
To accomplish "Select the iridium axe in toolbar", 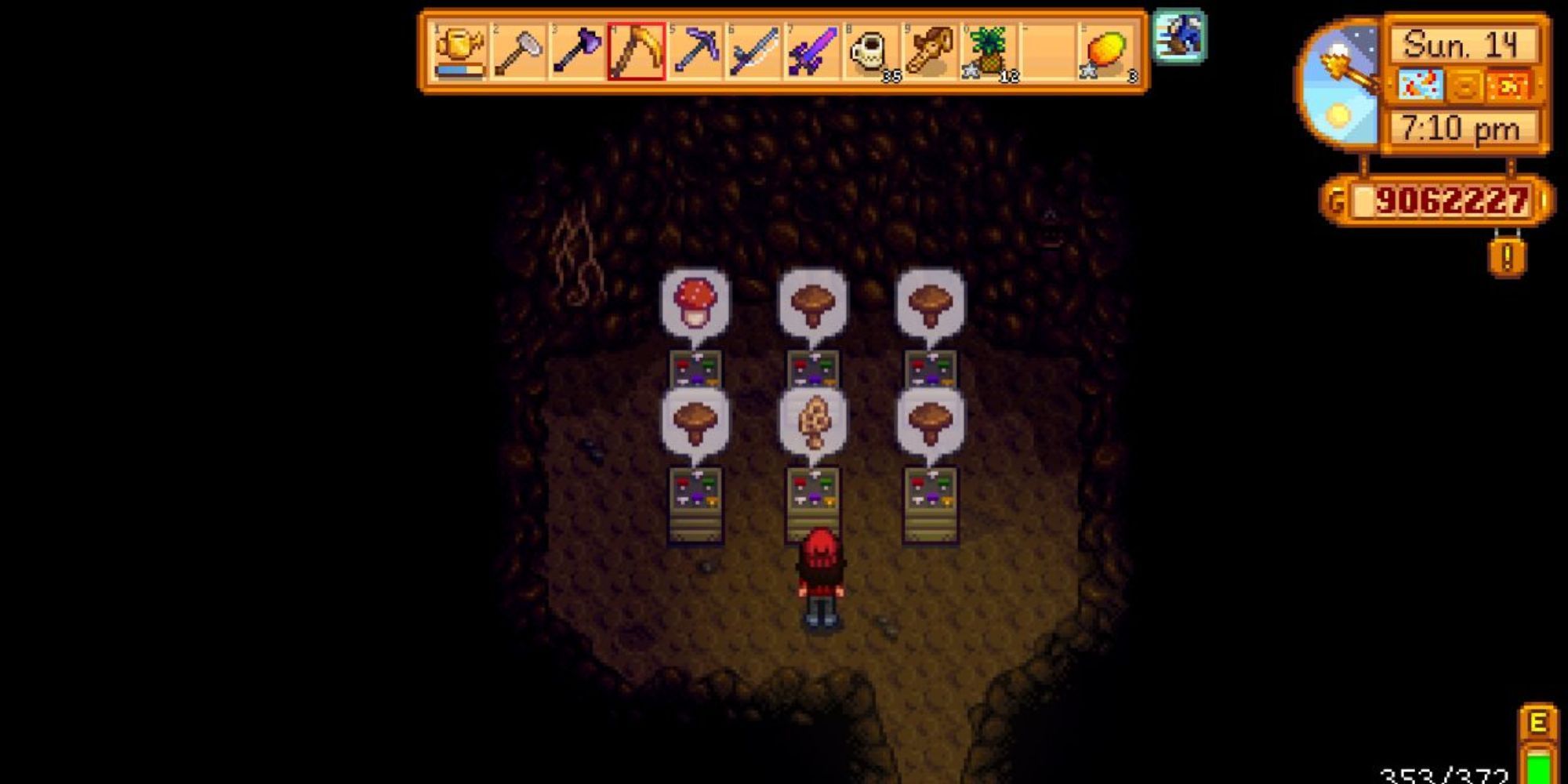I will point(577,52).
